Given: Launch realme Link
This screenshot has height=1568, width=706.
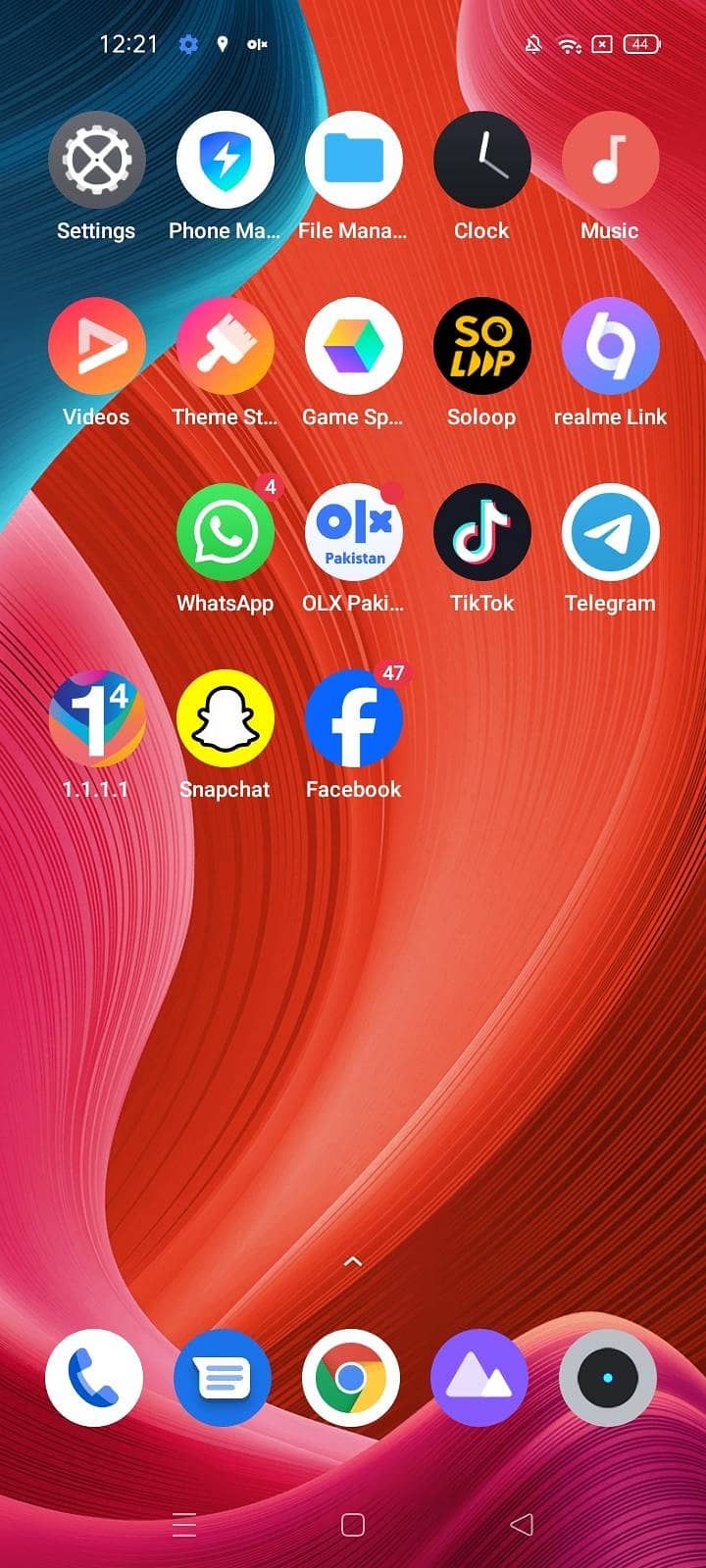Looking at the screenshot, I should tap(610, 346).
